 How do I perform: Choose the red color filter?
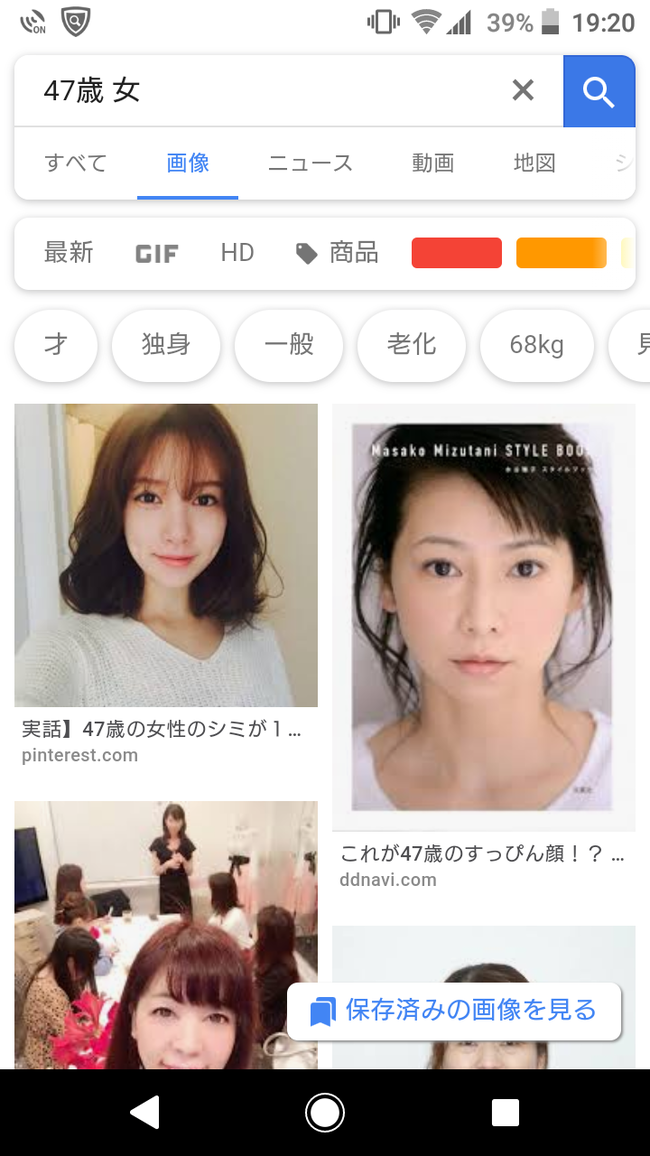pyautogui.click(x=456, y=253)
